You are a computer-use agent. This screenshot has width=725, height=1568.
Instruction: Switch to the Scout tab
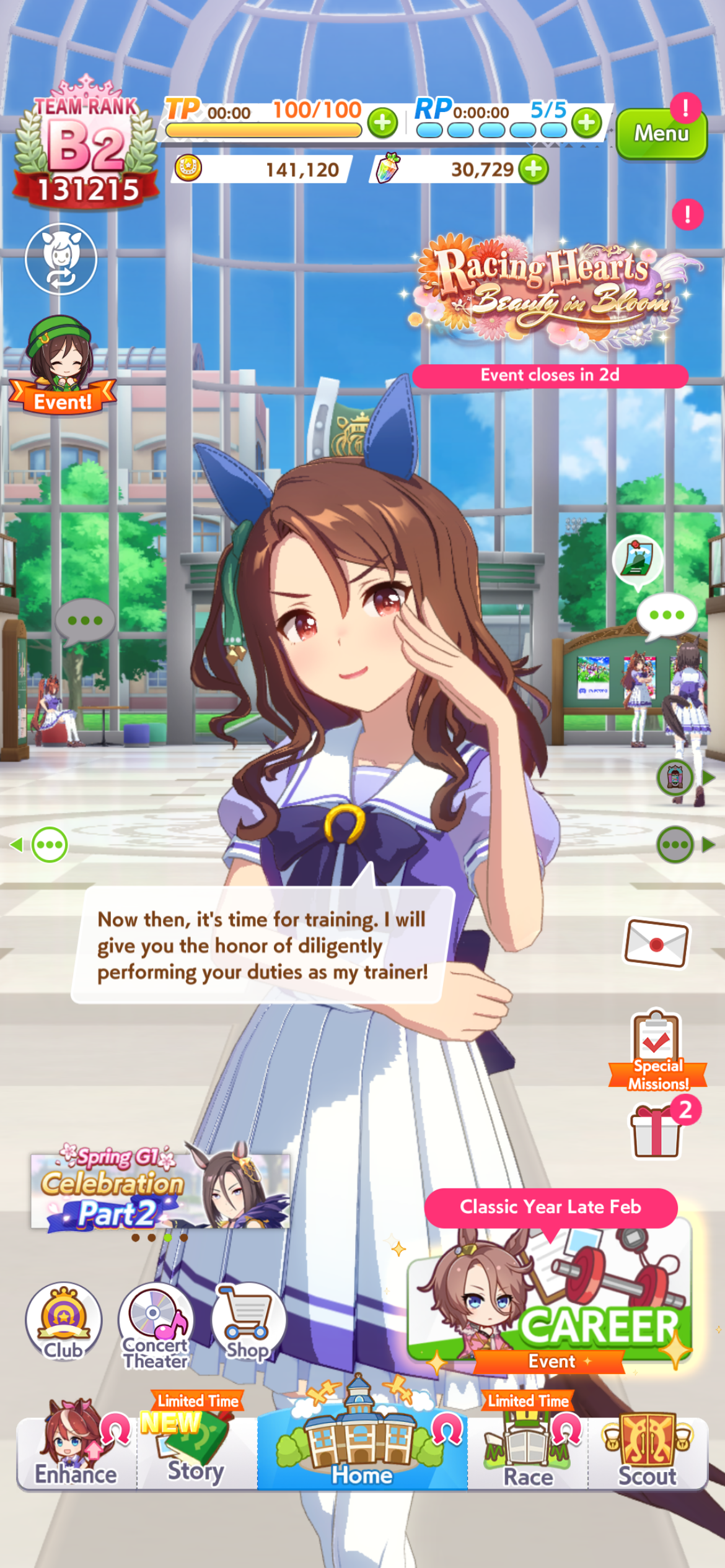647,1452
